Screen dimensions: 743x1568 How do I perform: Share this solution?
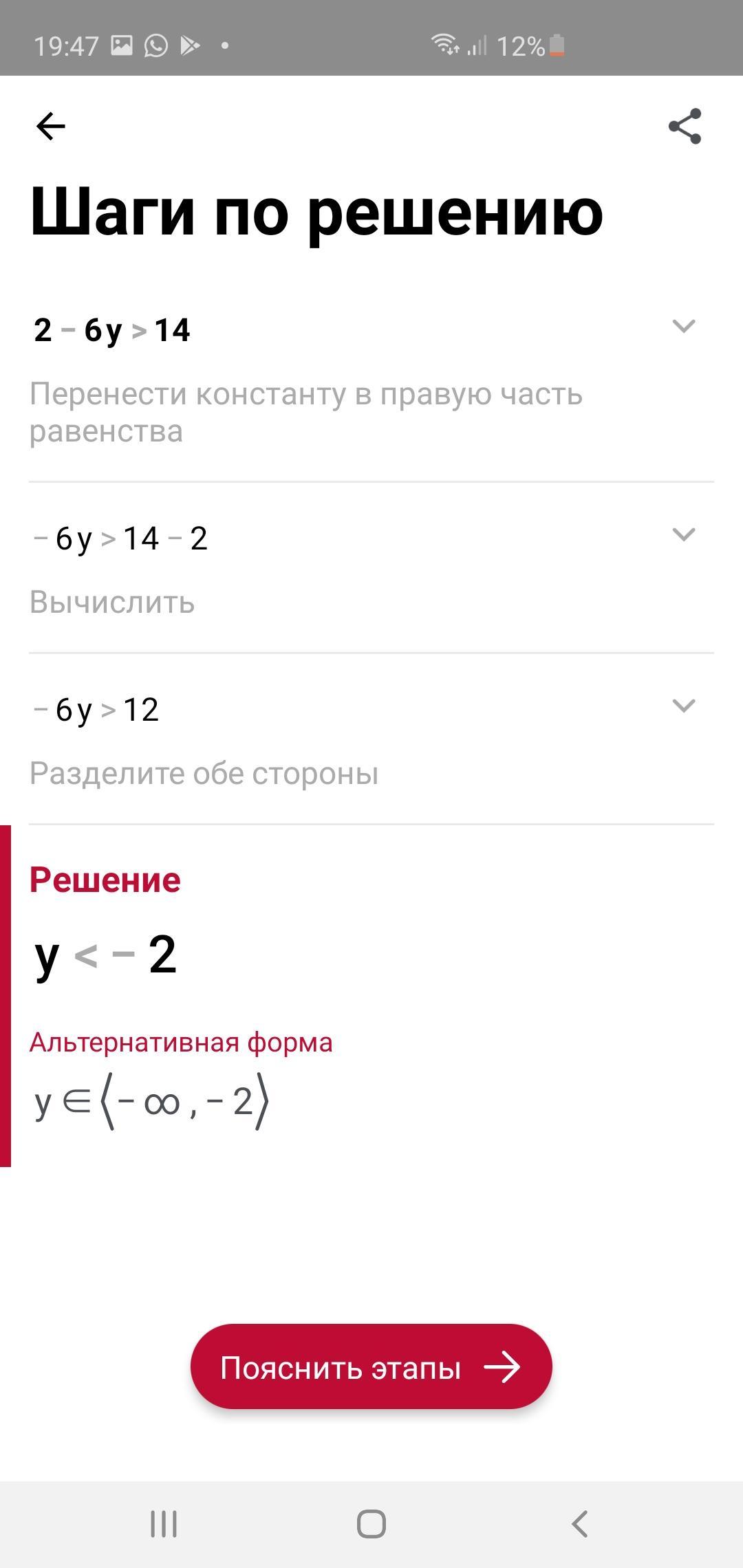pos(685,127)
